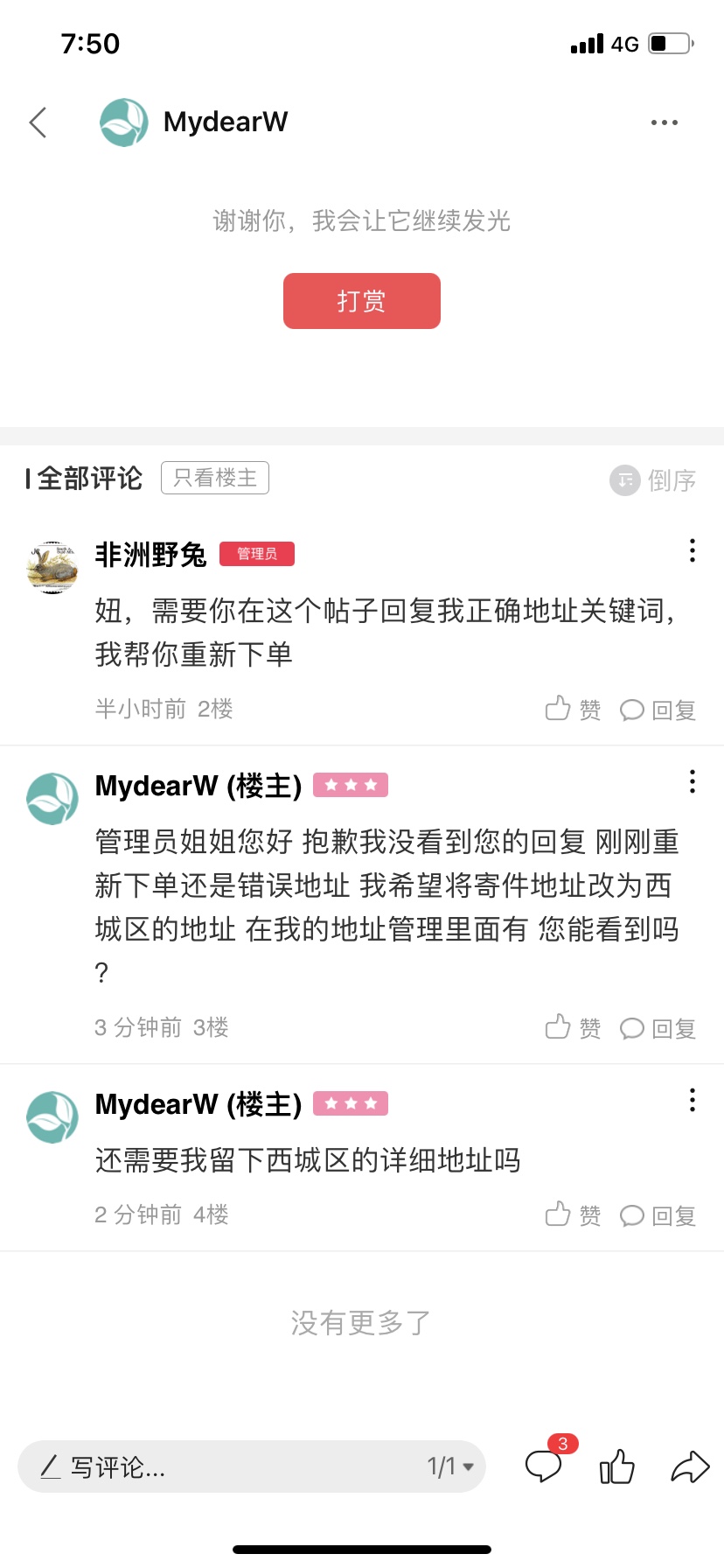Open options for the 3楼 comment
724x1568 pixels.
click(x=692, y=781)
